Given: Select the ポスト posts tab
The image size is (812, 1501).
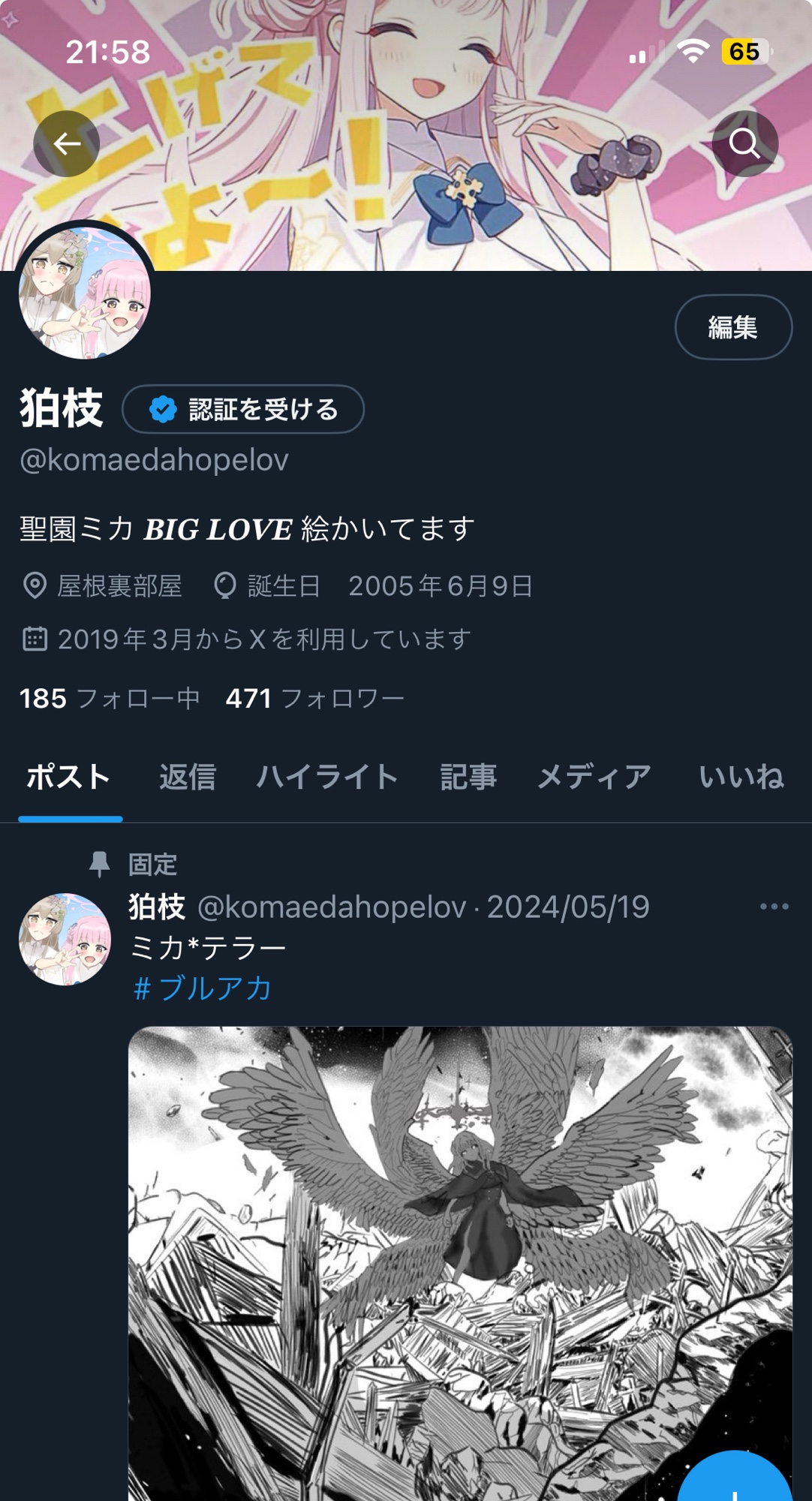Looking at the screenshot, I should tap(69, 777).
